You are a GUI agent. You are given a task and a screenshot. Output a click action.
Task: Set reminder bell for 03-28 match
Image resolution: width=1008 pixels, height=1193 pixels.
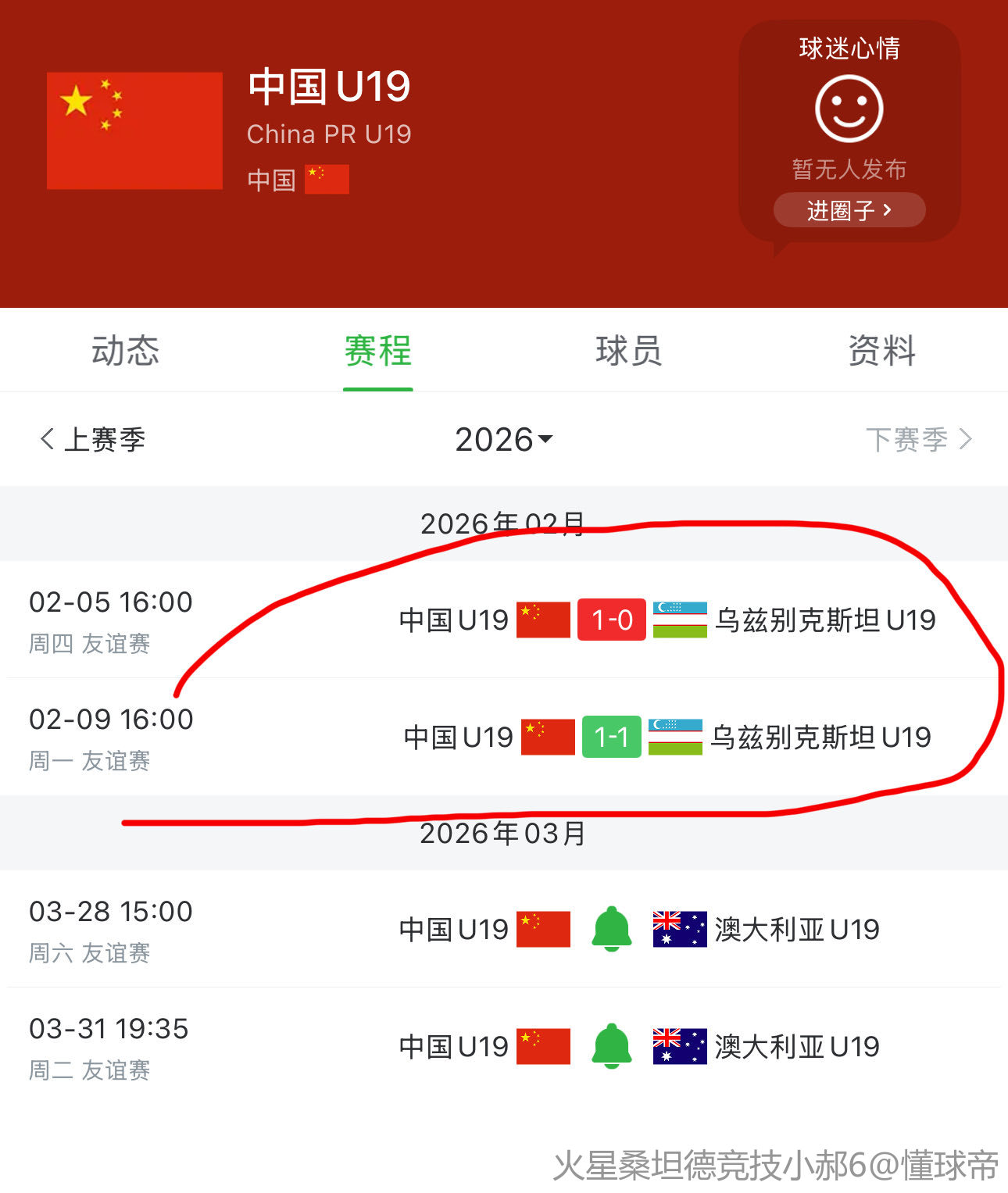(612, 929)
